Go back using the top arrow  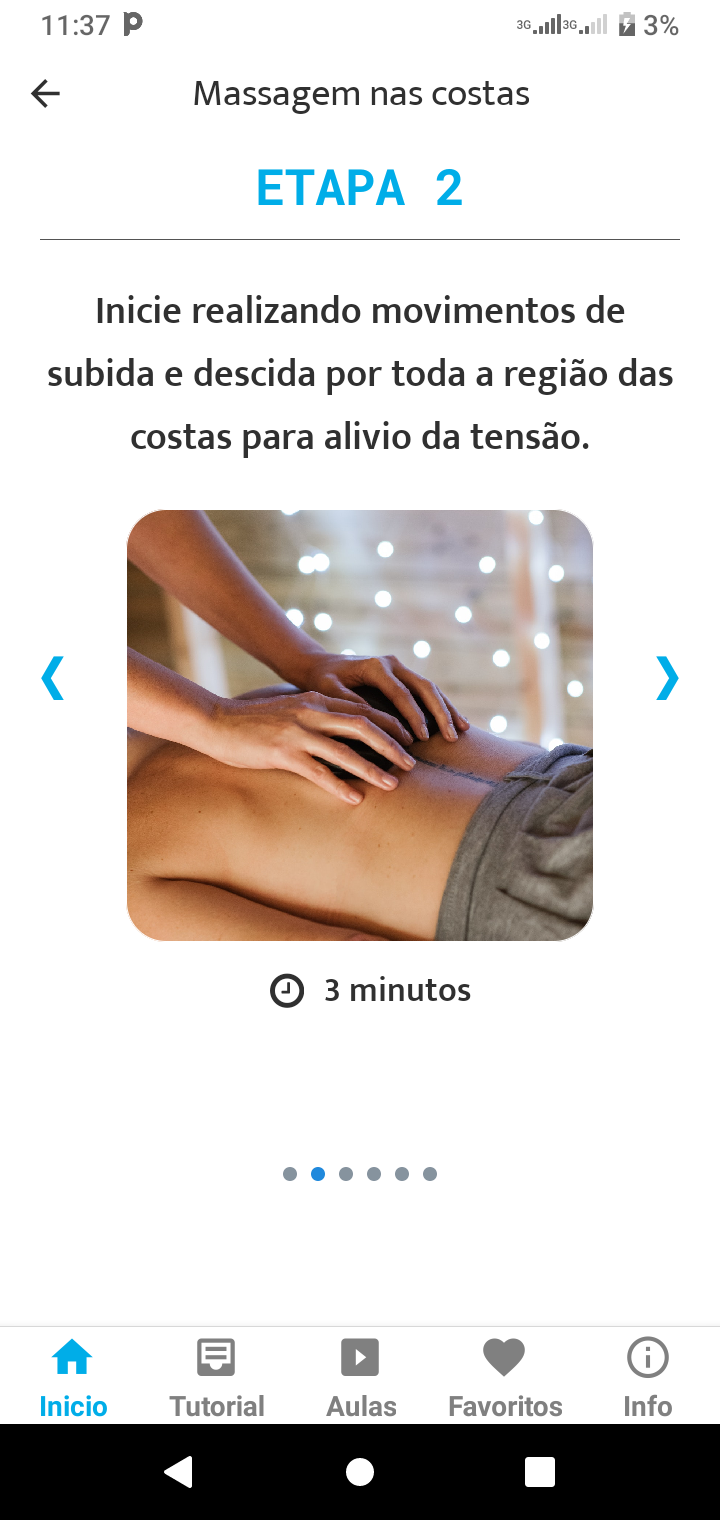(45, 94)
